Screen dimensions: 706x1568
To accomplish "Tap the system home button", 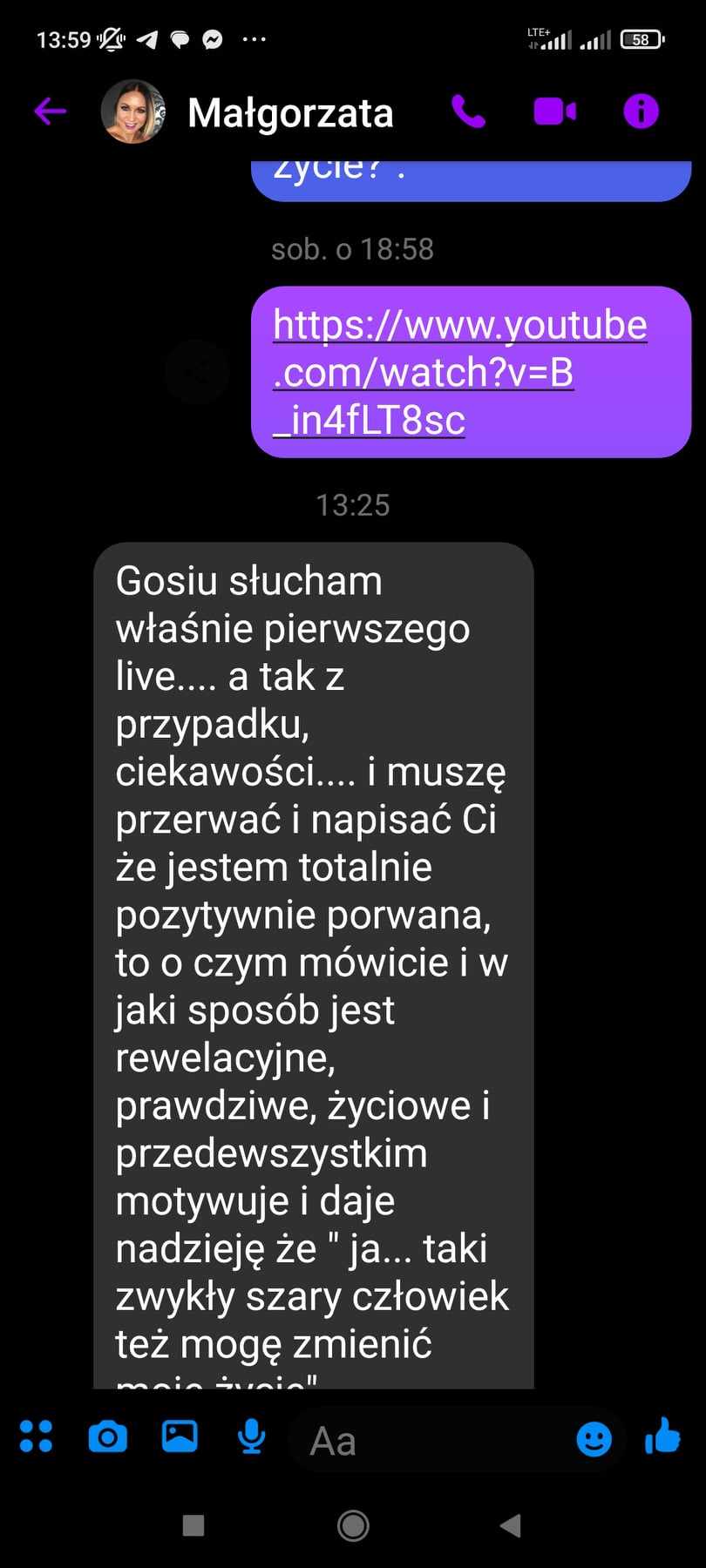I will pos(353,1525).
